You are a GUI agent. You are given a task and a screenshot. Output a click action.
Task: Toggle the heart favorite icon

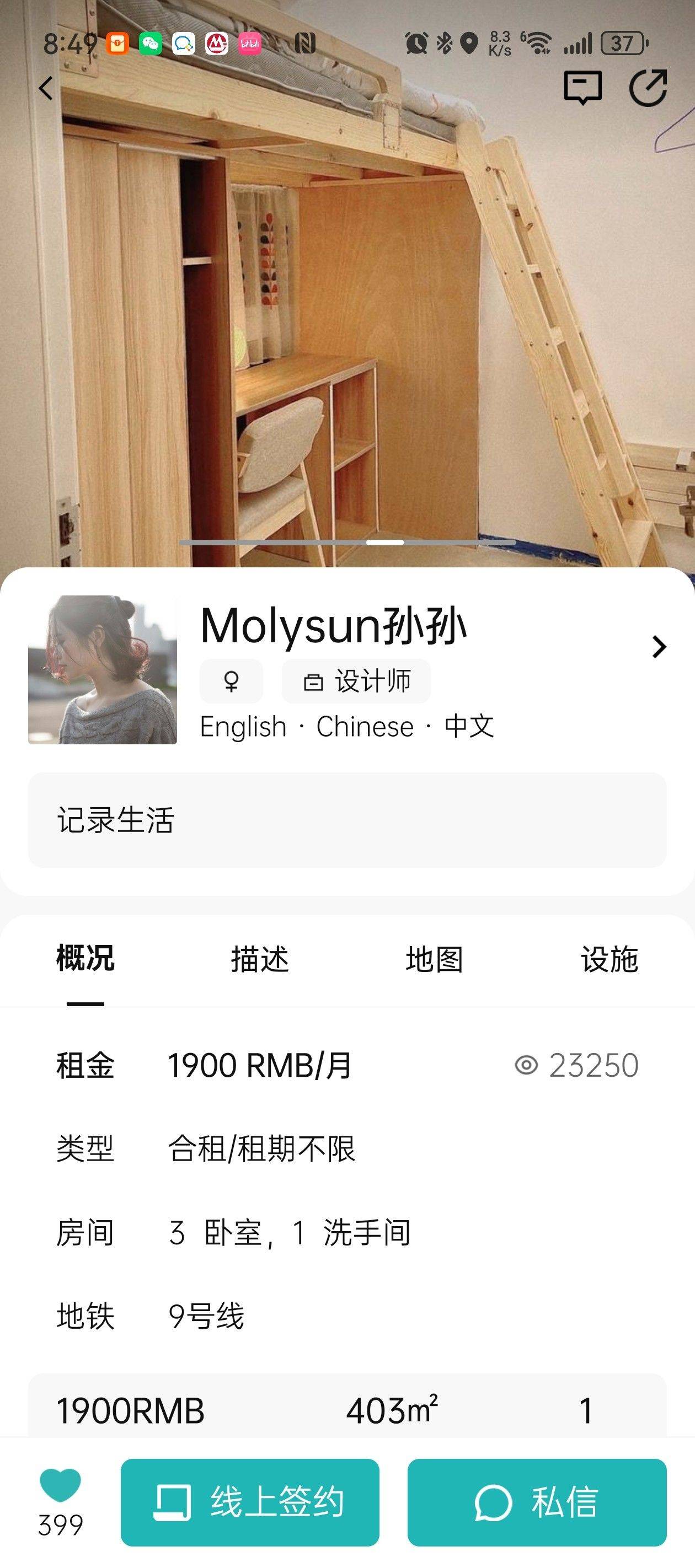coord(60,1486)
